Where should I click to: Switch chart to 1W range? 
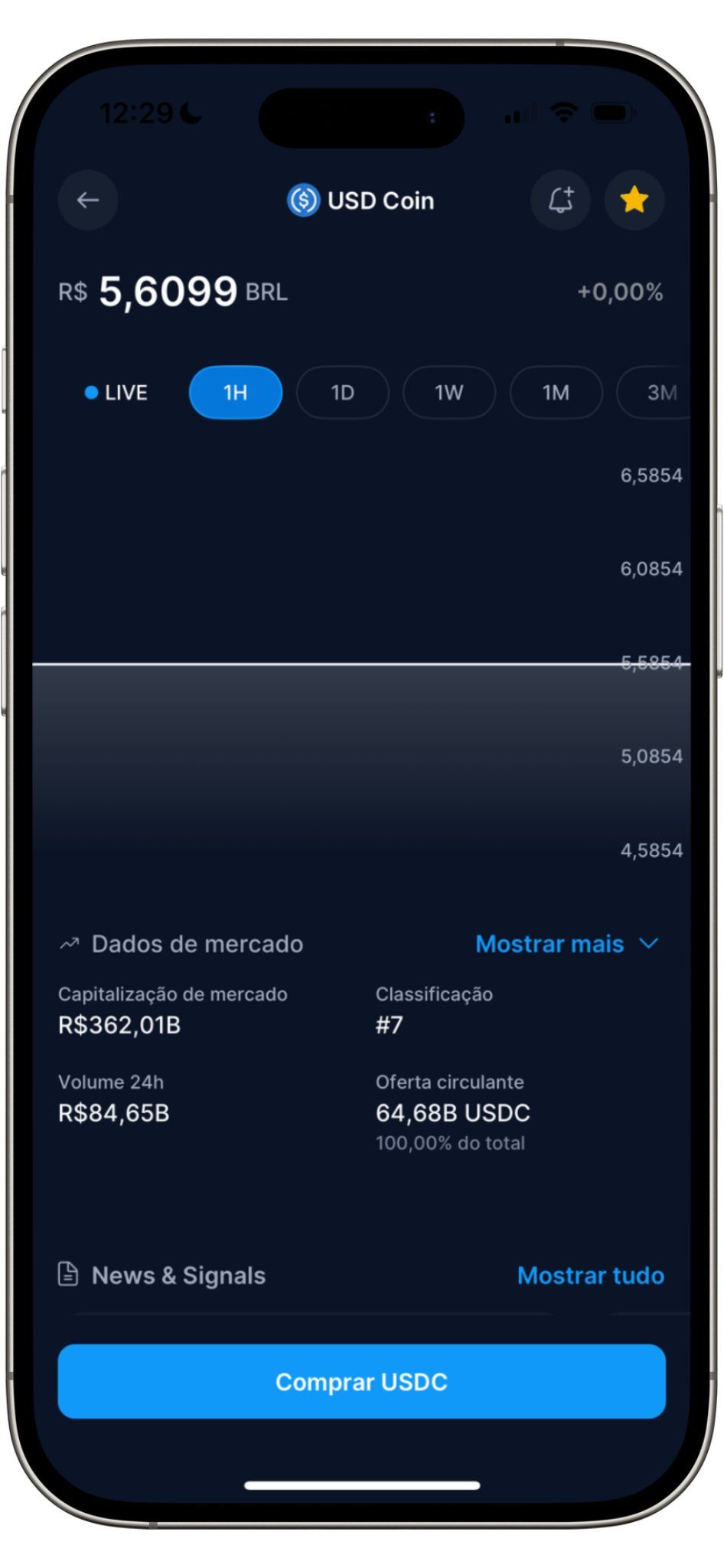pyautogui.click(x=449, y=393)
